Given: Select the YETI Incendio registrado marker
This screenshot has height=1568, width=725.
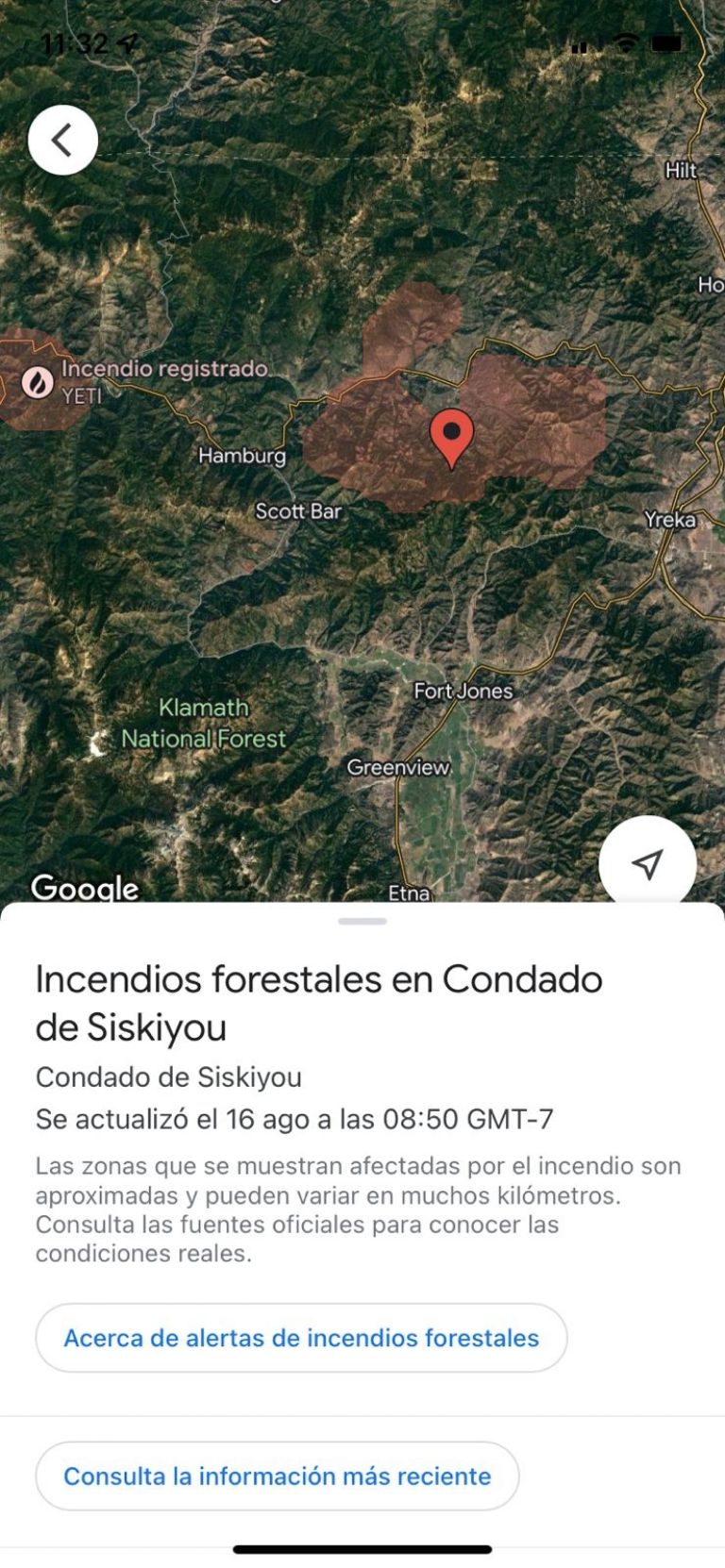Looking at the screenshot, I should (38, 382).
